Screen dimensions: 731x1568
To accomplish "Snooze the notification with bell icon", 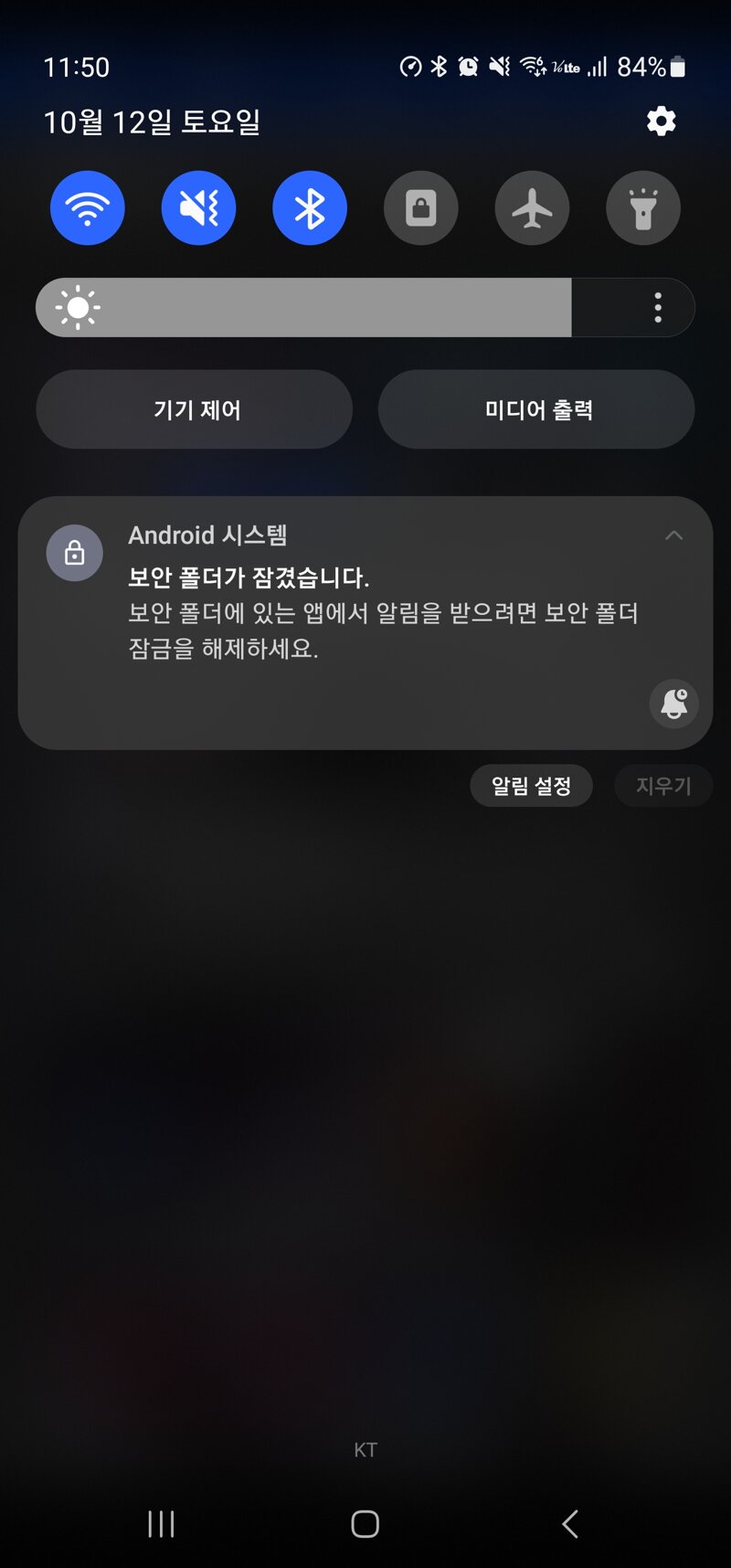I will (x=673, y=704).
